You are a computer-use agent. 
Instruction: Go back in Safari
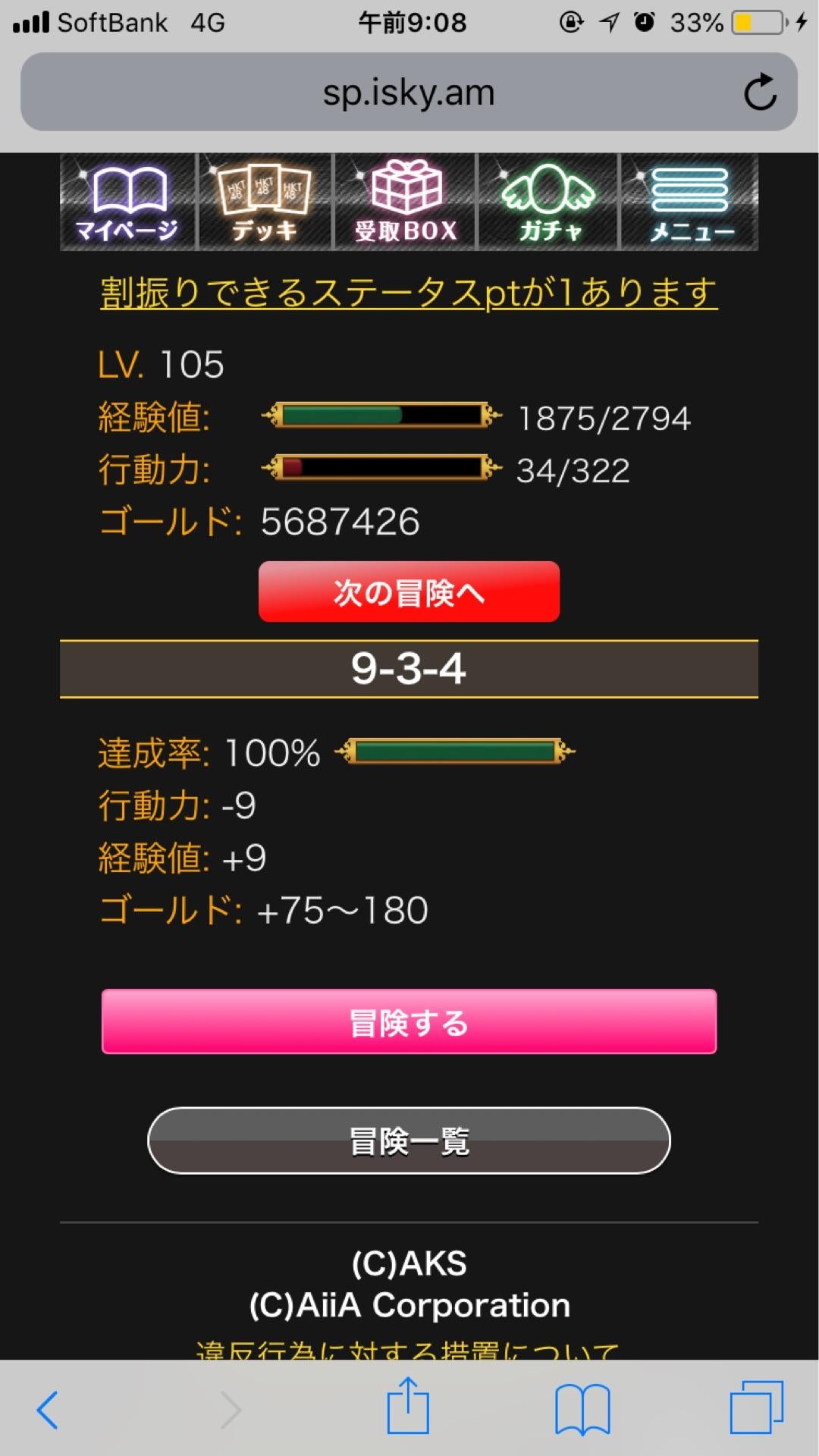48,1410
